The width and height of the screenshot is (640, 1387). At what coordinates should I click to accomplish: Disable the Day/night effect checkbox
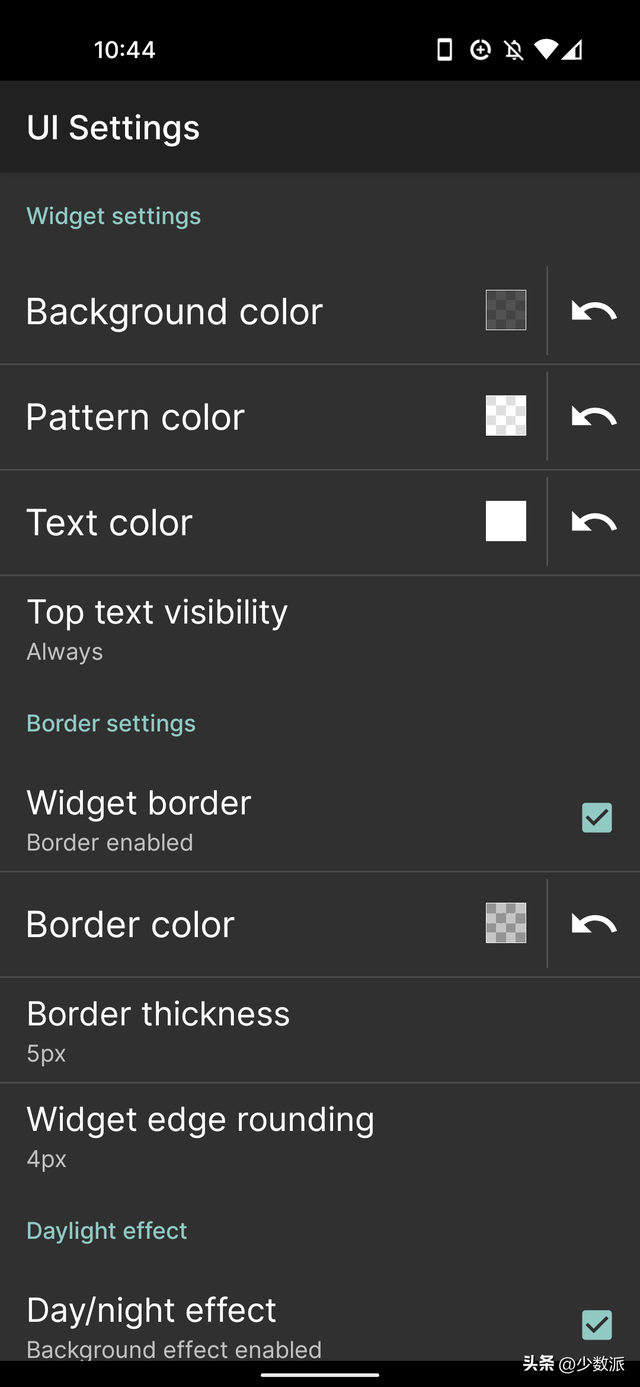597,1324
